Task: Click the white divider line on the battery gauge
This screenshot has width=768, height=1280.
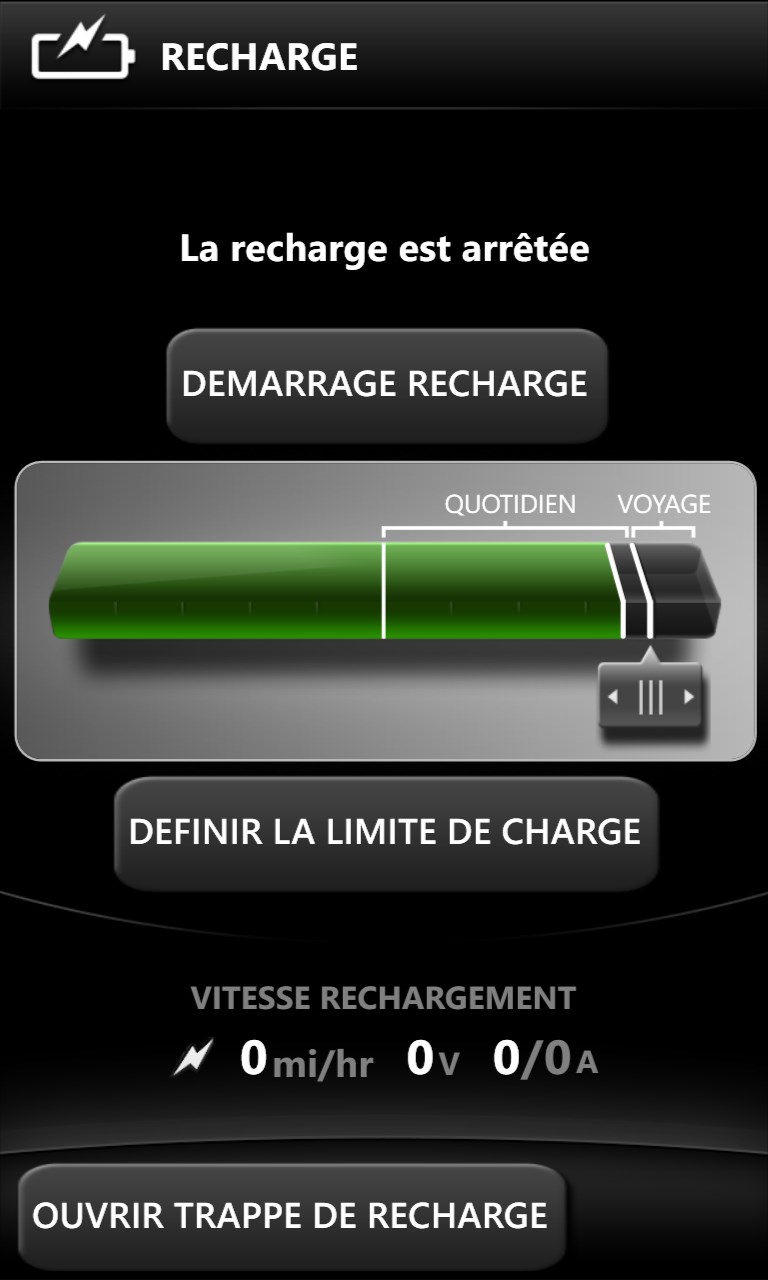Action: (x=385, y=590)
